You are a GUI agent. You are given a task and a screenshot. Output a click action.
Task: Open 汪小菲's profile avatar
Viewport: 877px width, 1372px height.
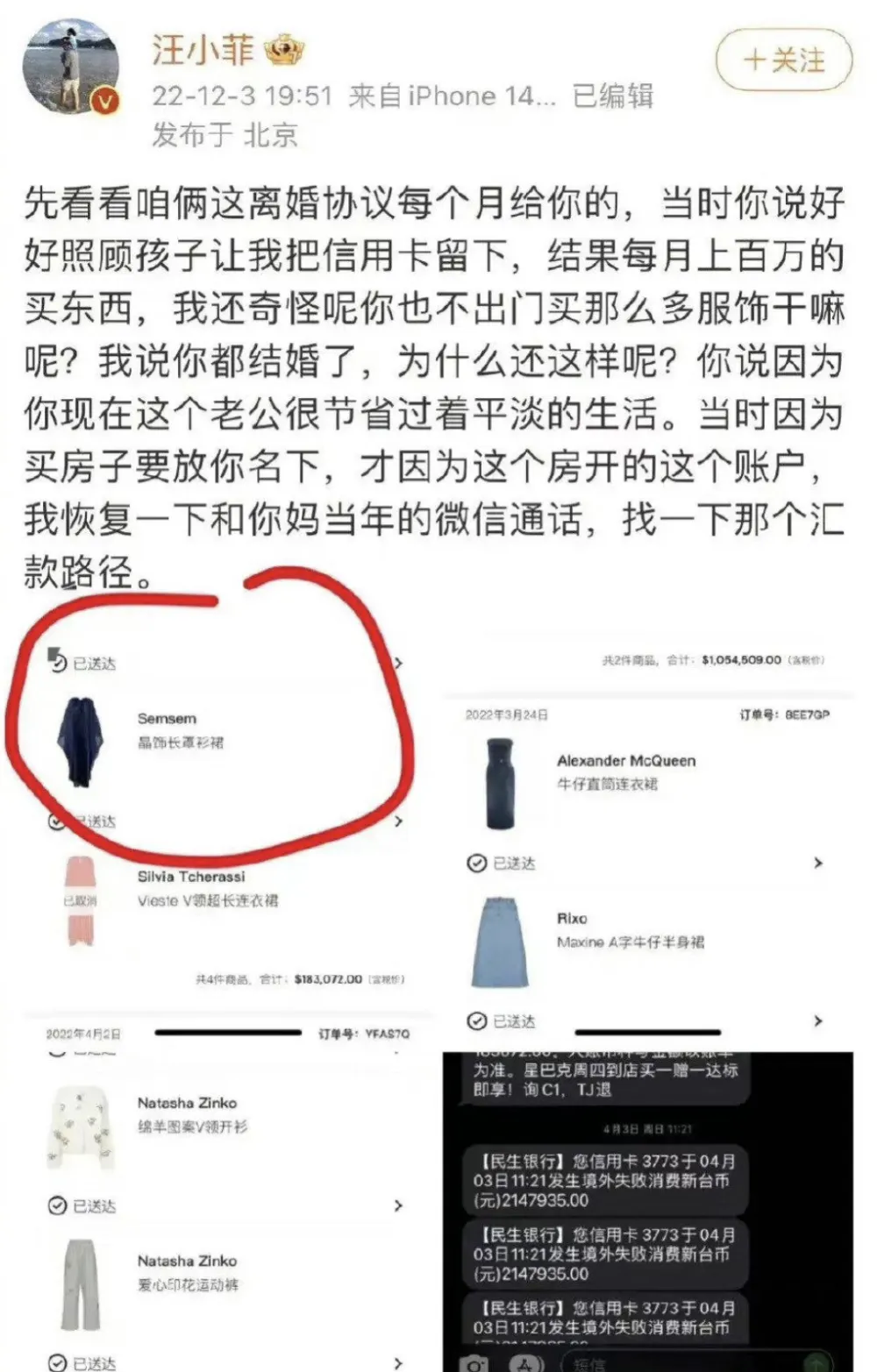click(x=71, y=68)
